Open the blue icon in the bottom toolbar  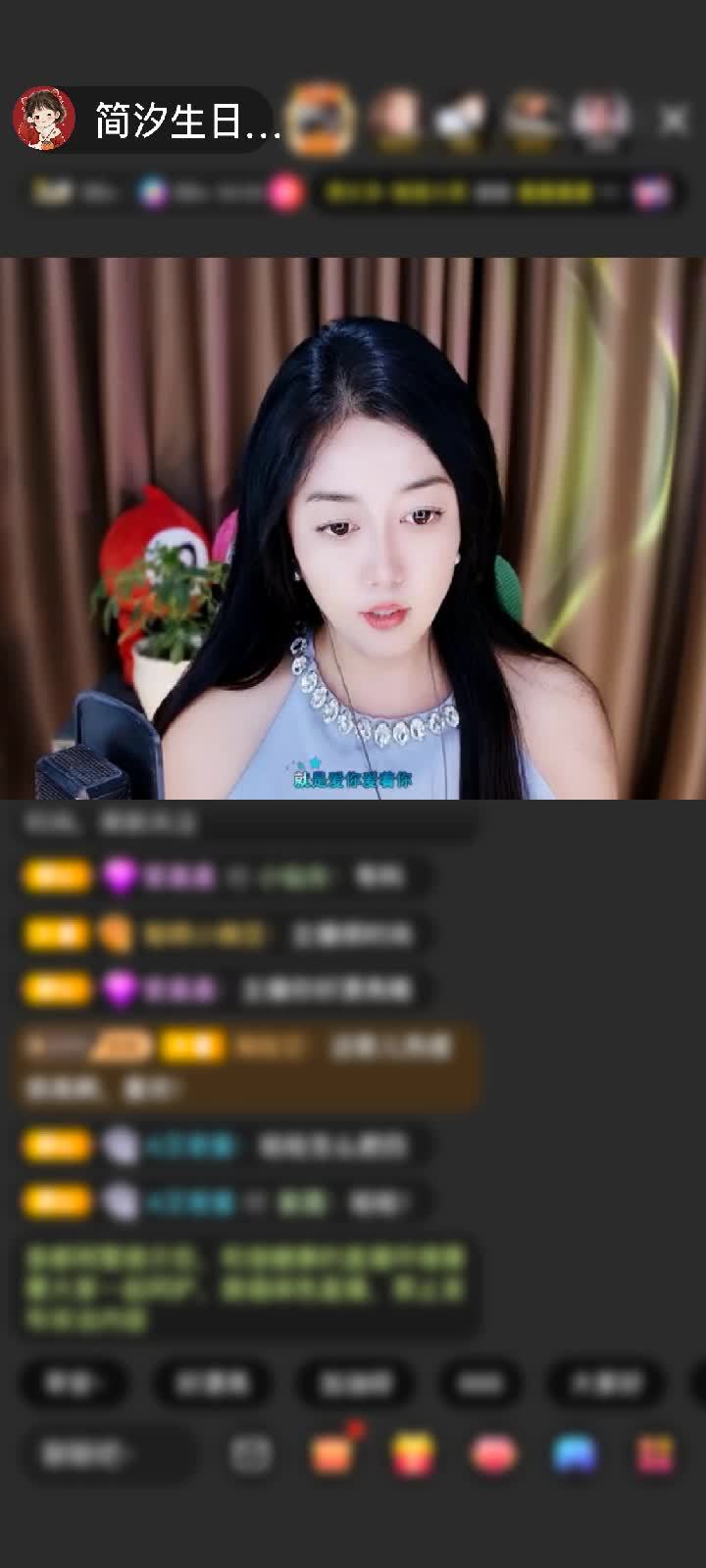pyautogui.click(x=575, y=1454)
